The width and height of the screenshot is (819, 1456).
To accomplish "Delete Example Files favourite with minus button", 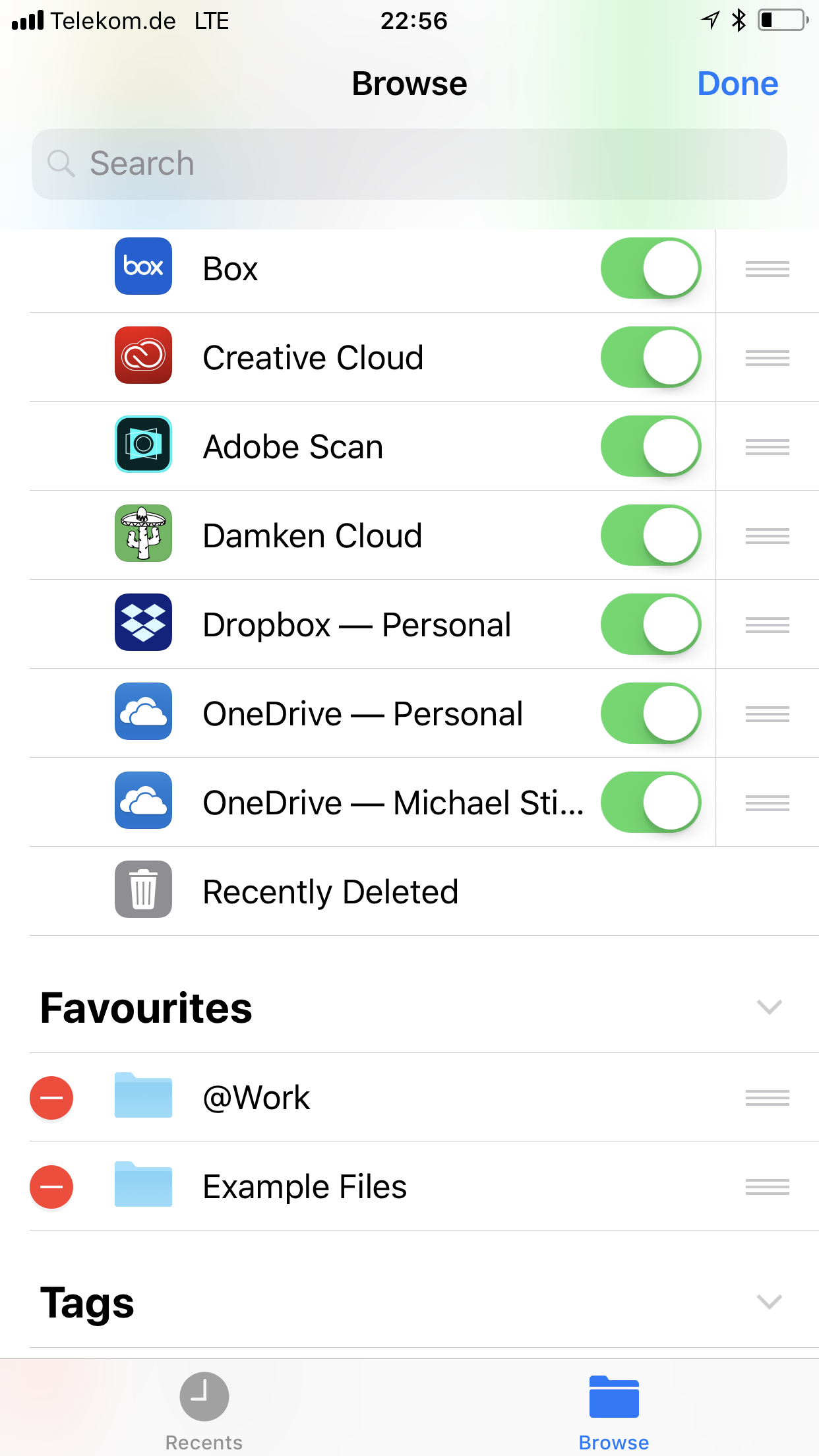I will pyautogui.click(x=51, y=1187).
